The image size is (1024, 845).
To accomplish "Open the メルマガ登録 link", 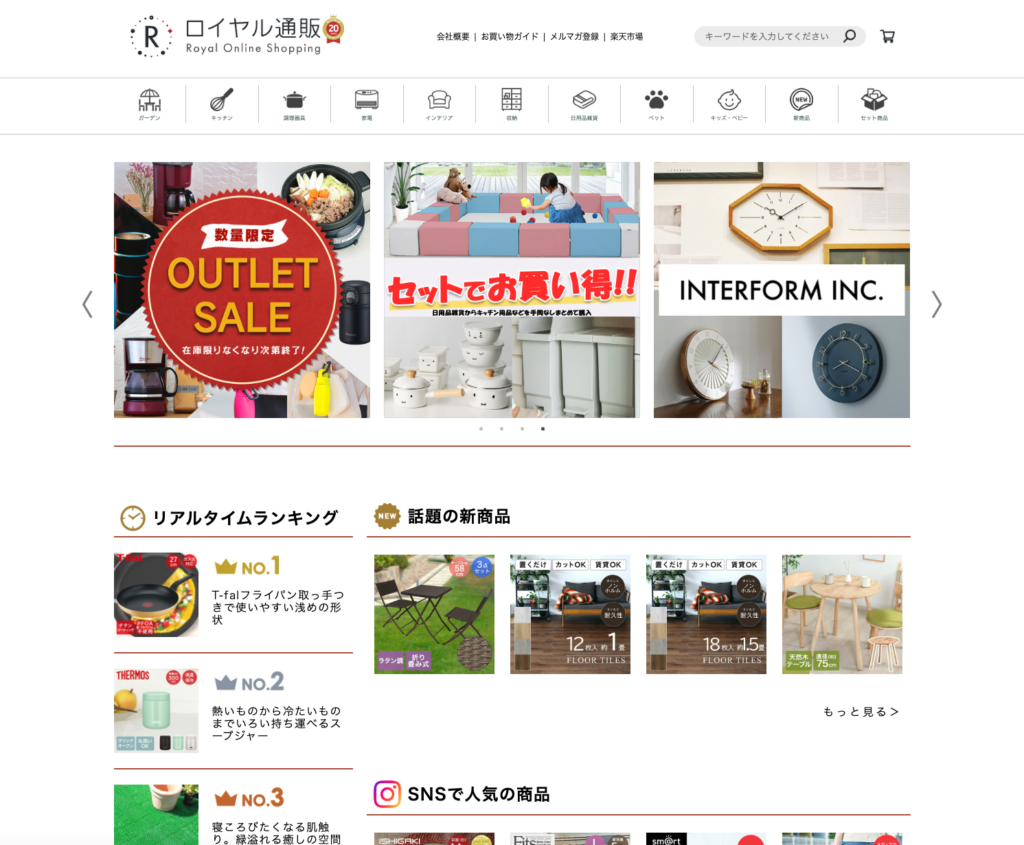I will (575, 37).
